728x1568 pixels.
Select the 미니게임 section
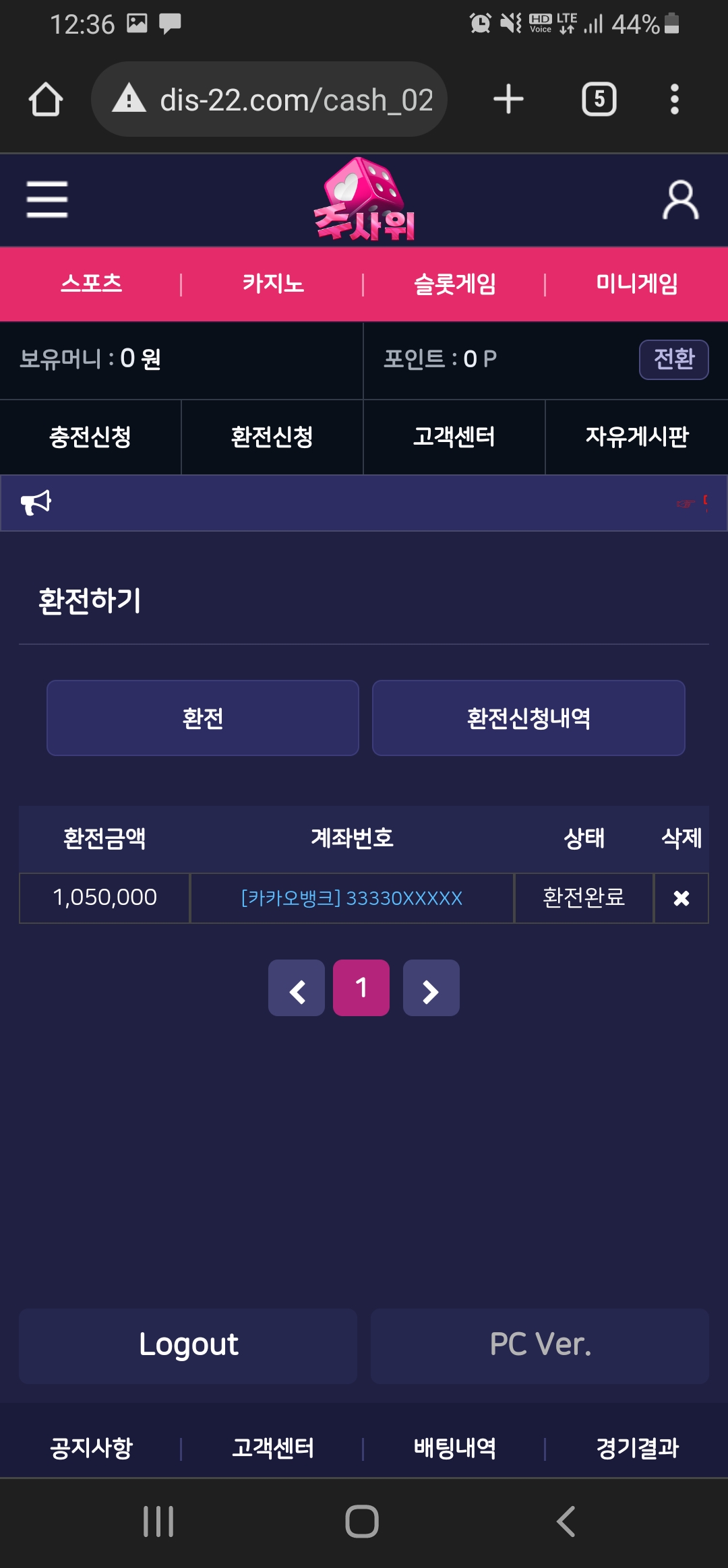[x=637, y=284]
